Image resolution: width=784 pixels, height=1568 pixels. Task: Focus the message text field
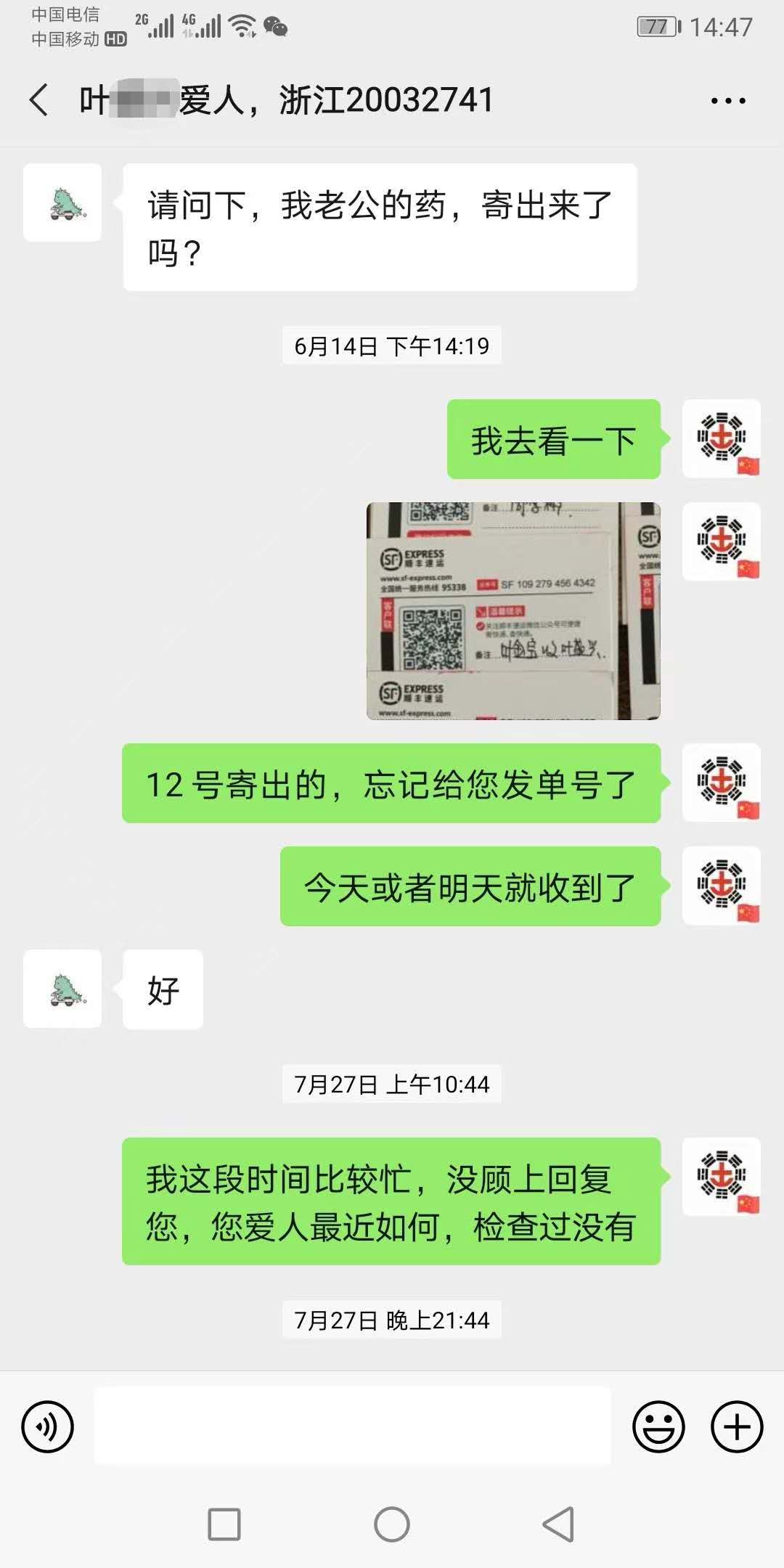353,1426
